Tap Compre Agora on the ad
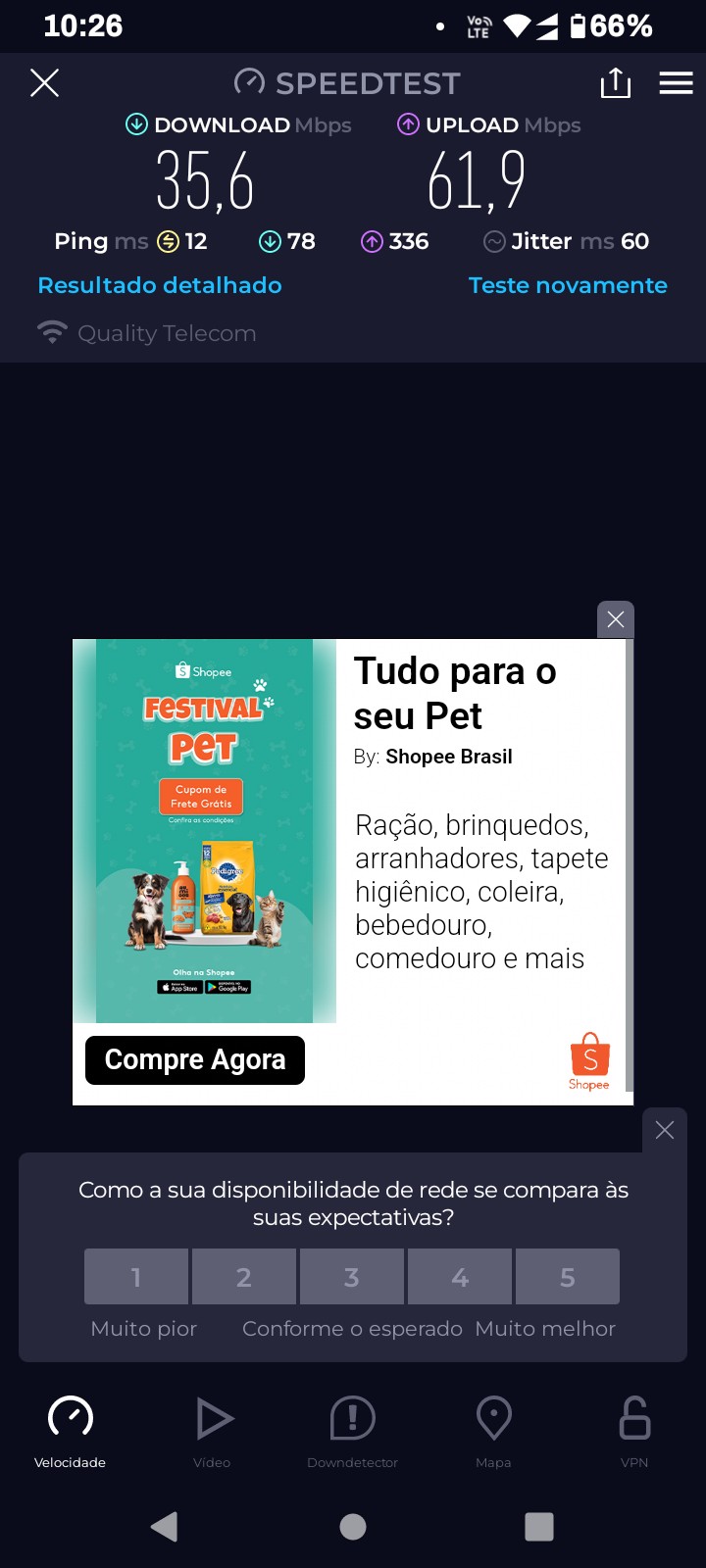 195,1060
